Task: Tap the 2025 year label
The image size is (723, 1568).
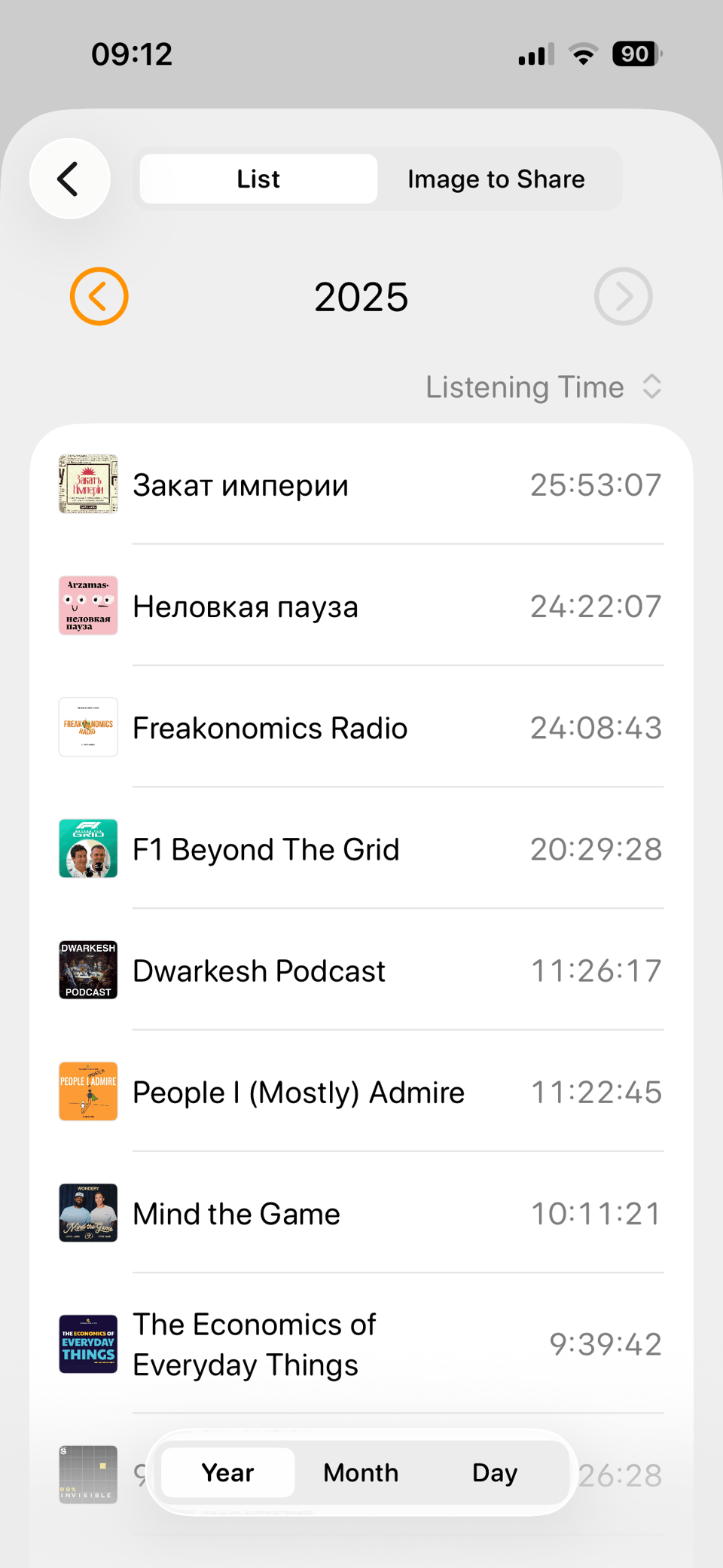Action: coord(361,297)
